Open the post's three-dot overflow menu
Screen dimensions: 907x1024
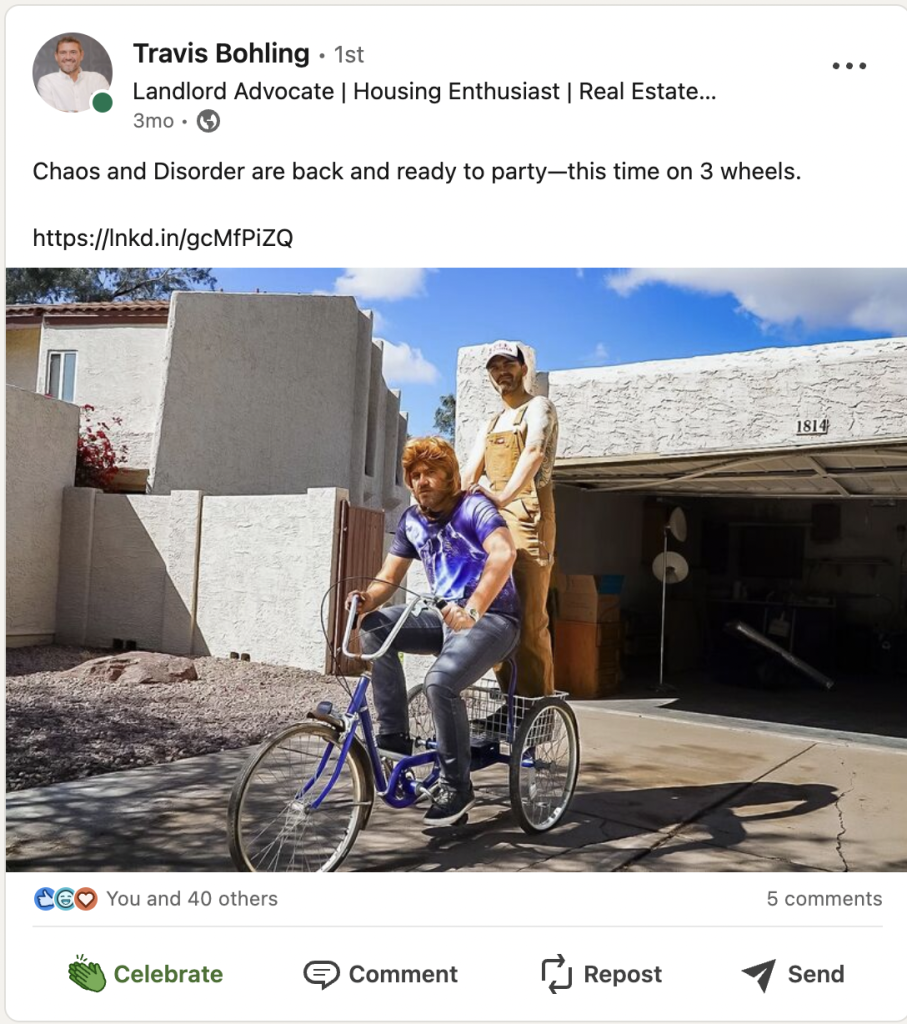click(849, 66)
